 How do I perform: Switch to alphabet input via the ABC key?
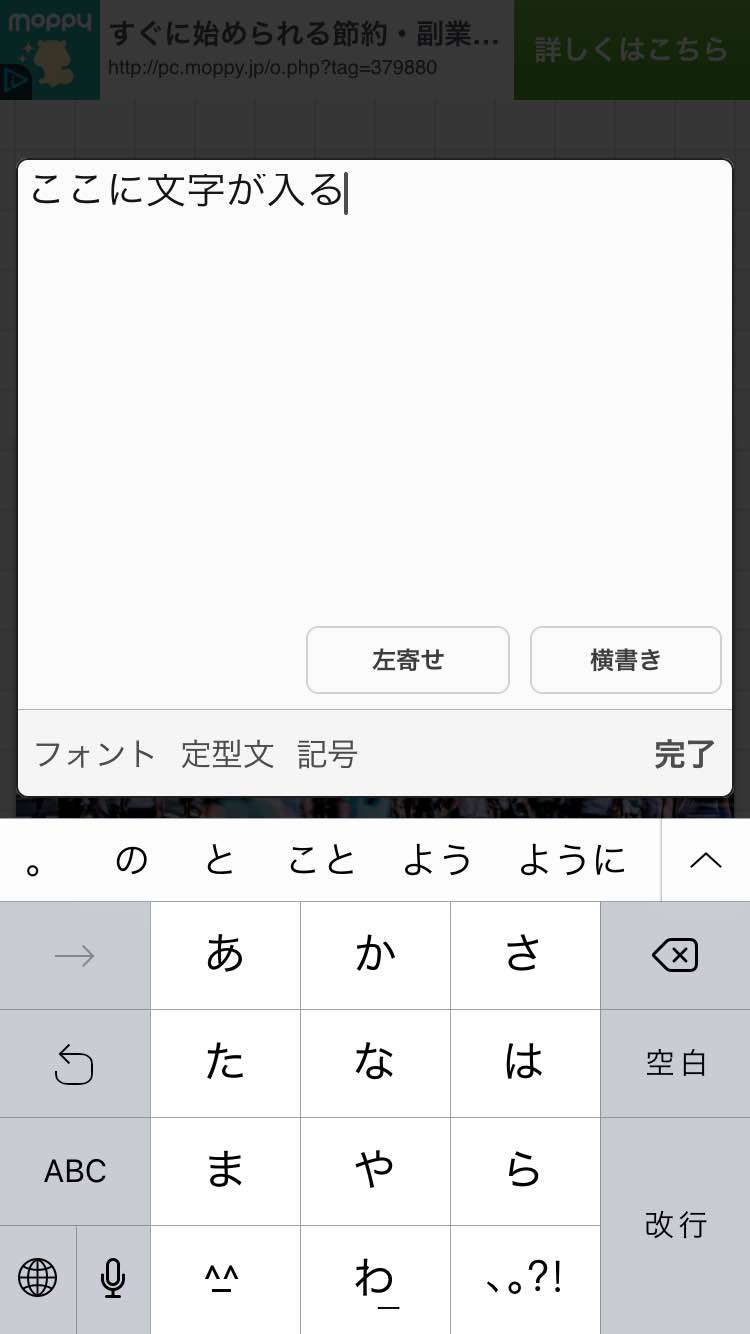point(75,1170)
